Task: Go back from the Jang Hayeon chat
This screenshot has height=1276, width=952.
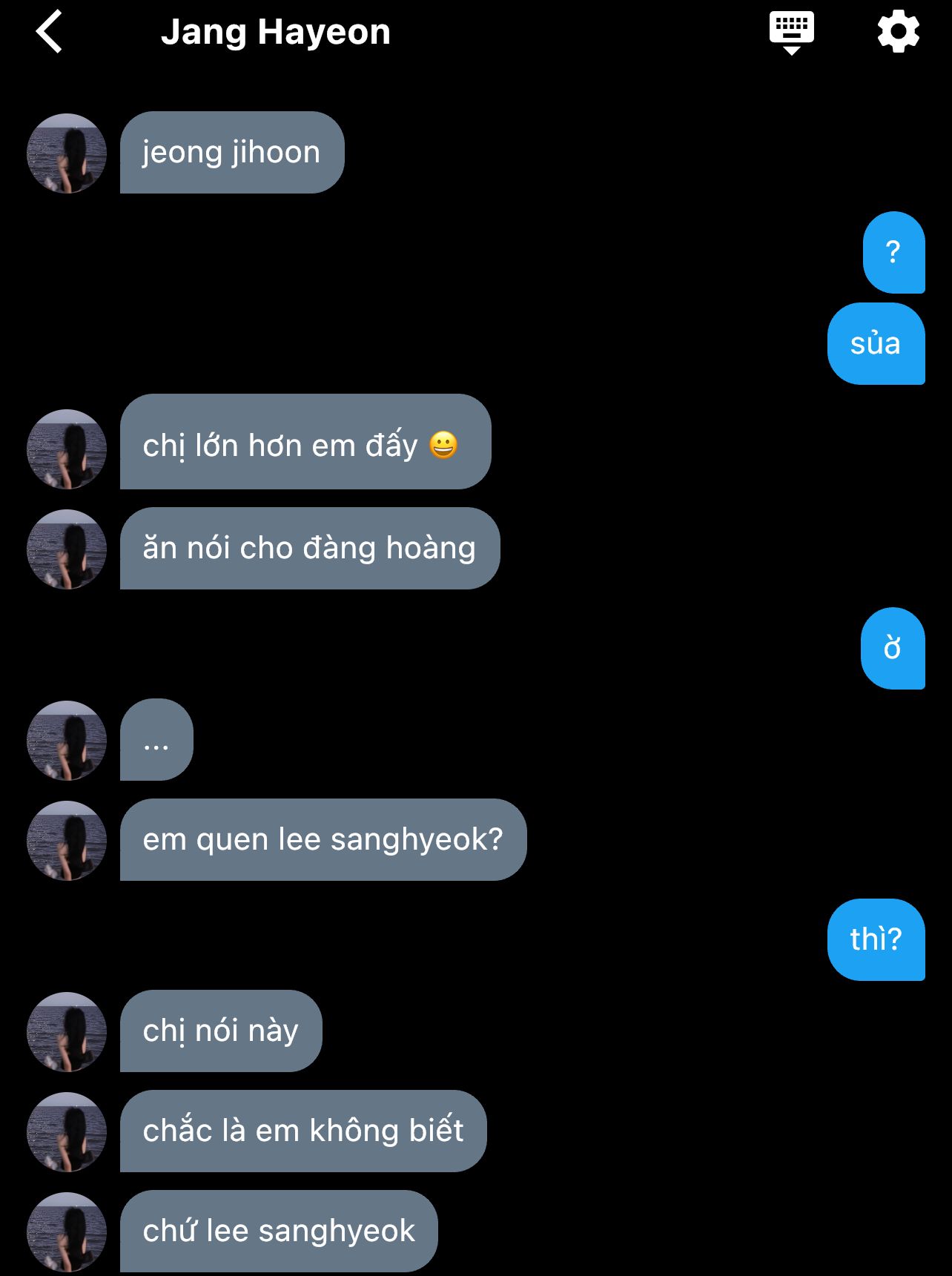Action: [x=49, y=33]
